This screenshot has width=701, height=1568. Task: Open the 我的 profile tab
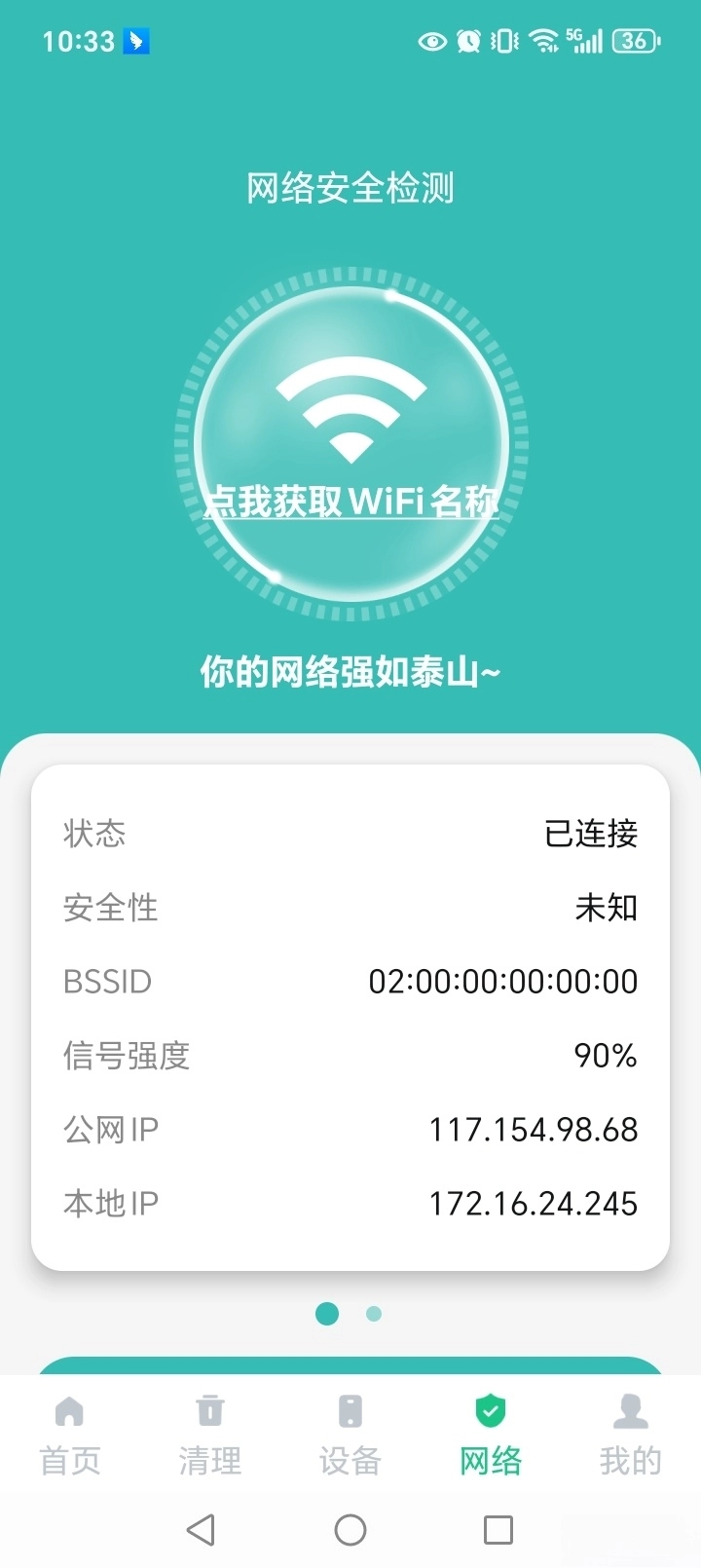(x=631, y=1436)
